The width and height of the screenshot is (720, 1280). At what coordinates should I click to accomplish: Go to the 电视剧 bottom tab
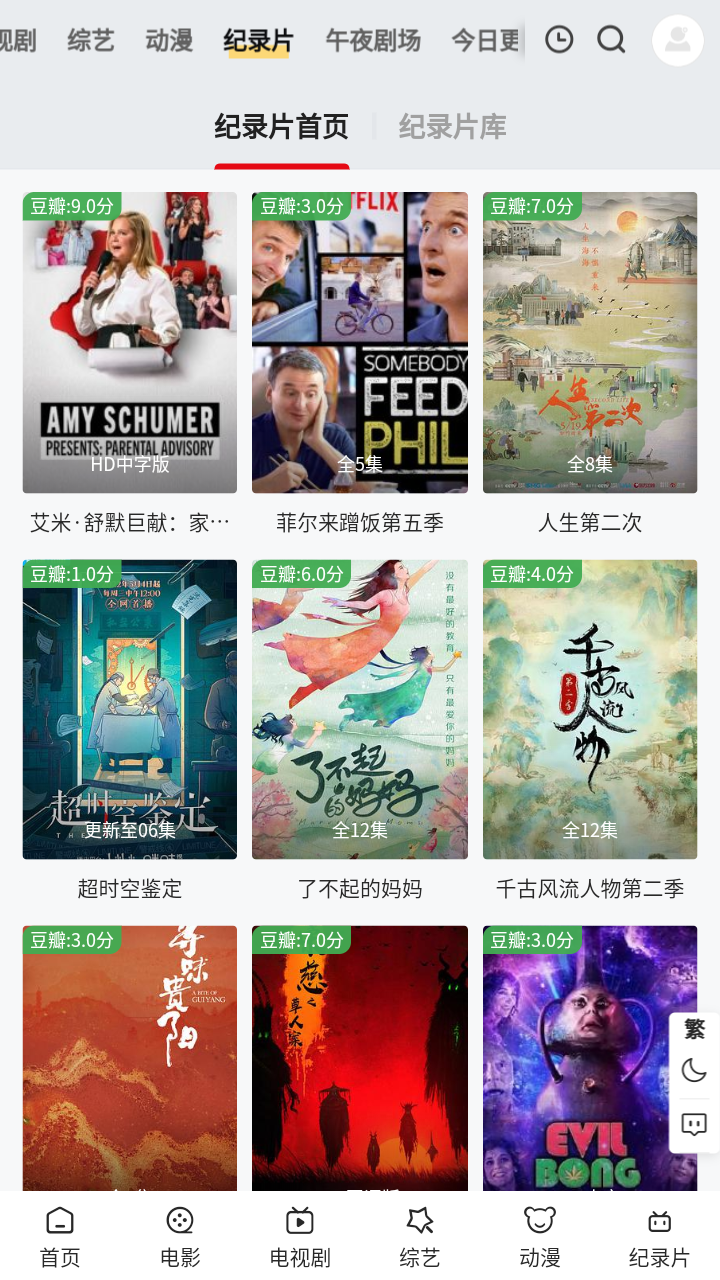pos(300,1236)
